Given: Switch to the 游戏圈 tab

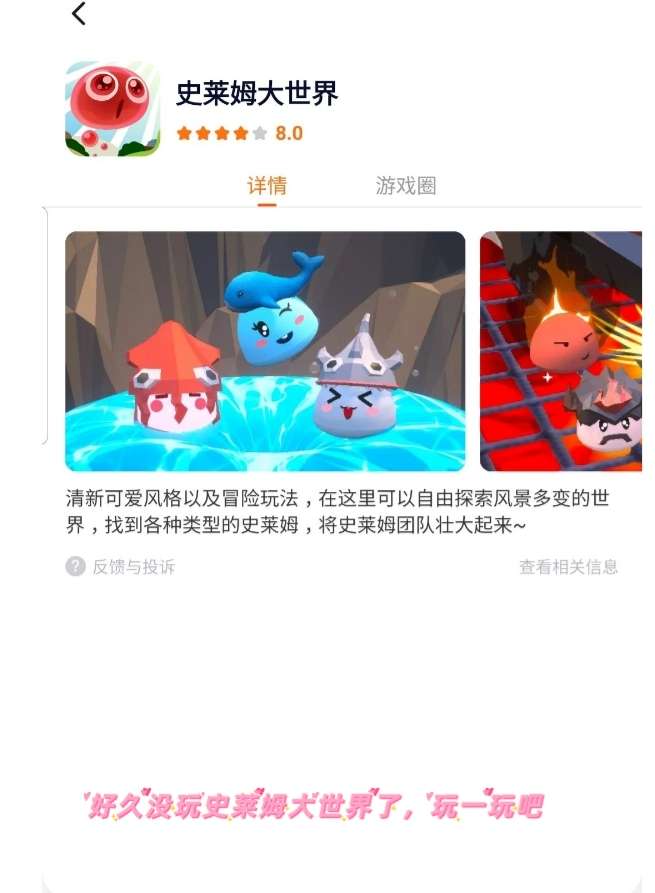Looking at the screenshot, I should tap(406, 186).
